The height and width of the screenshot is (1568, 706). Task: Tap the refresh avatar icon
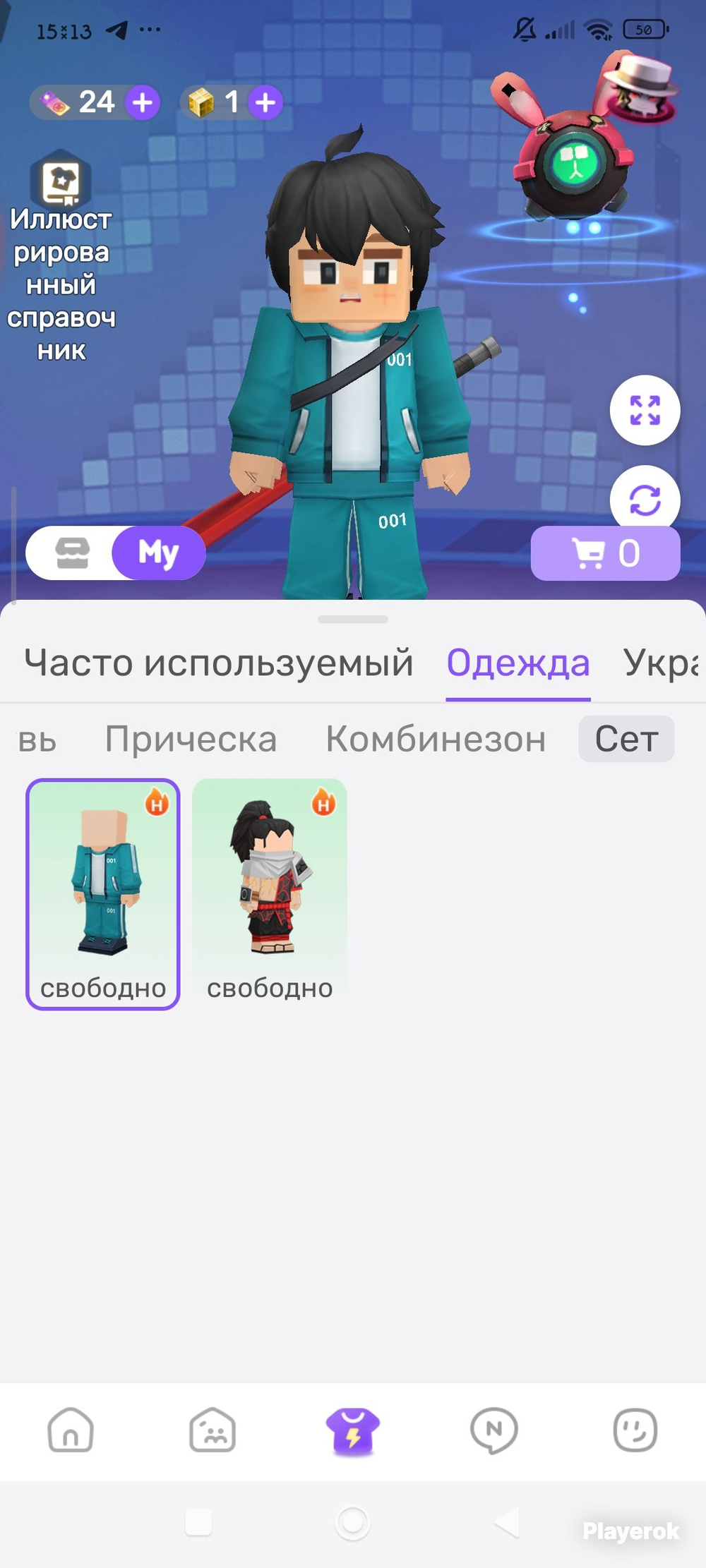pyautogui.click(x=645, y=500)
